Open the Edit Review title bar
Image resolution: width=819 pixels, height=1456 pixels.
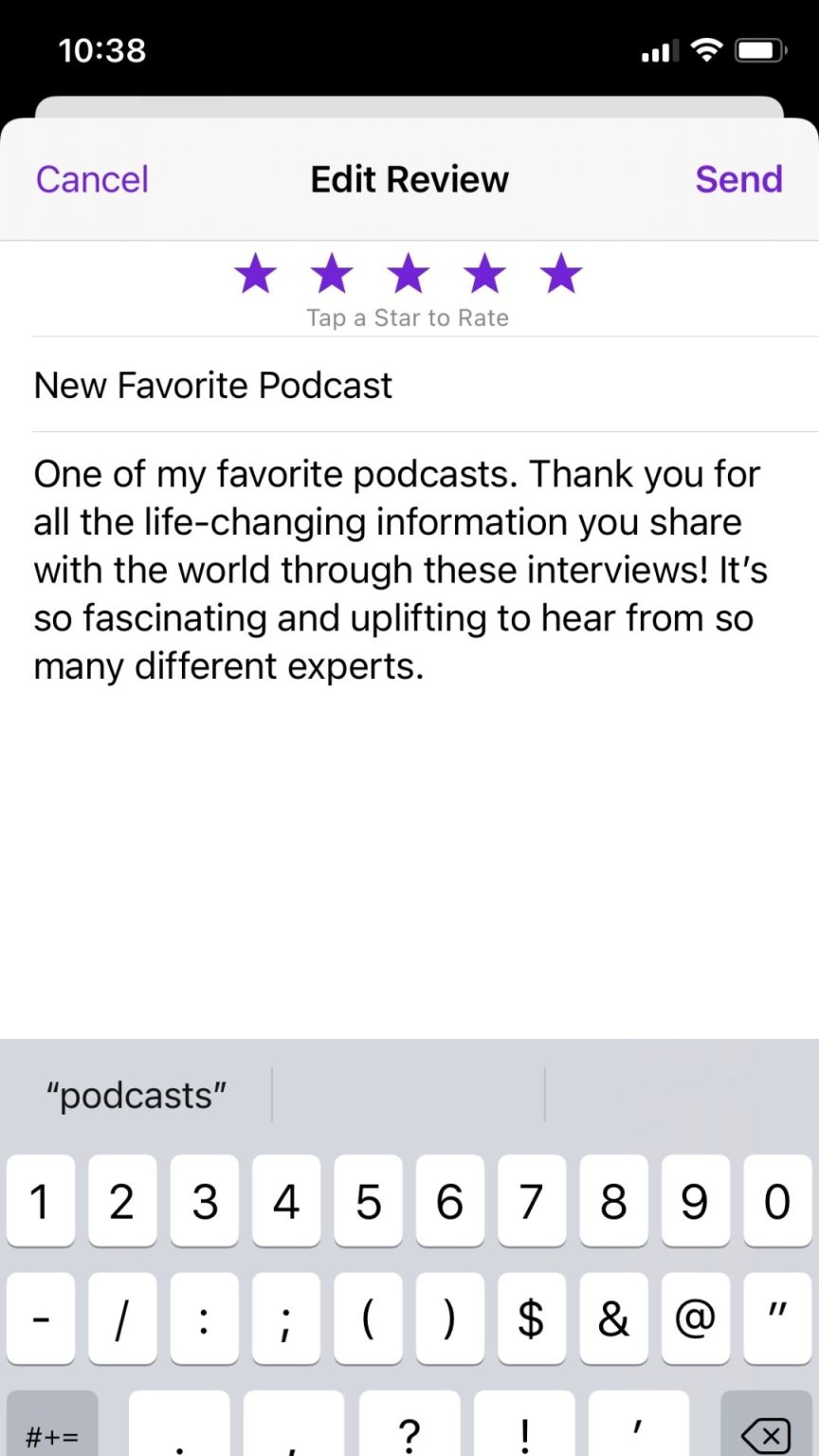pos(409,179)
